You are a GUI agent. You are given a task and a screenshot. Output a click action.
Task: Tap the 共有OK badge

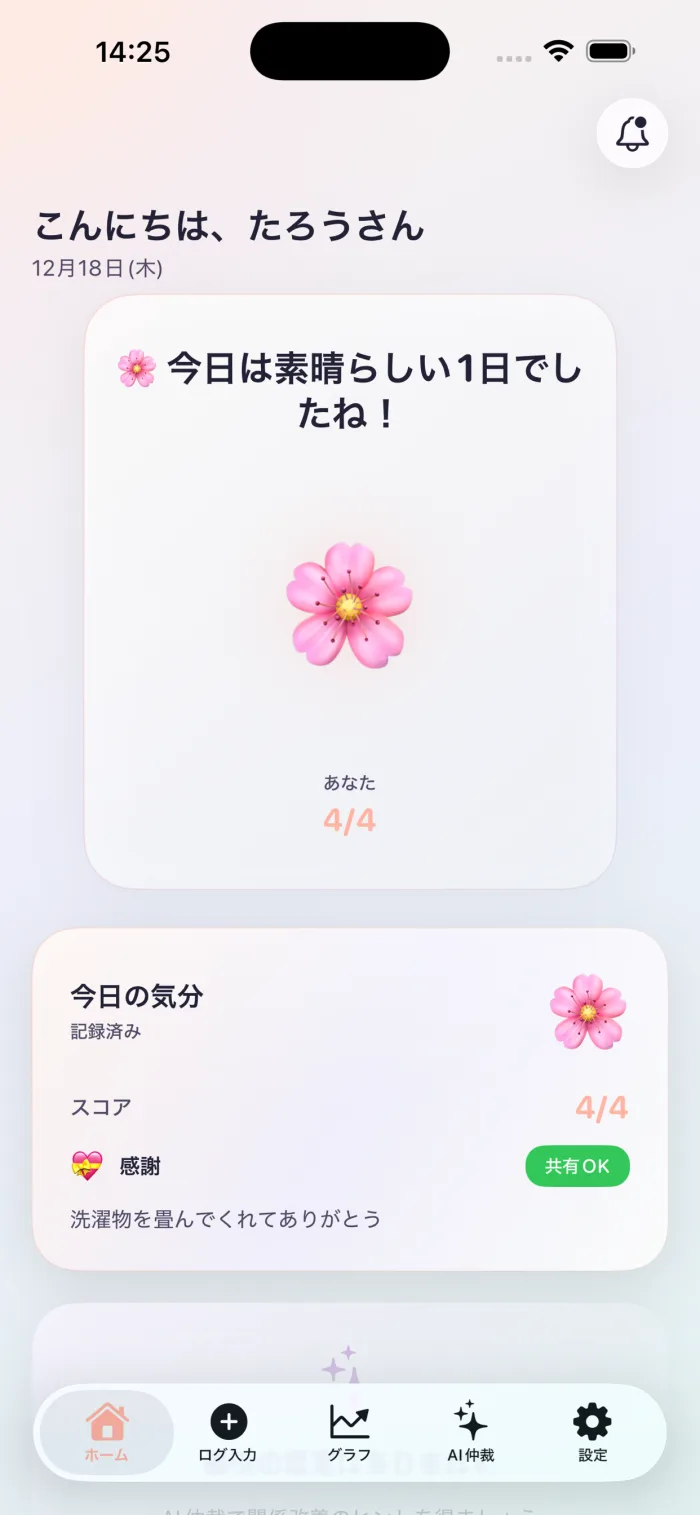coord(577,1166)
